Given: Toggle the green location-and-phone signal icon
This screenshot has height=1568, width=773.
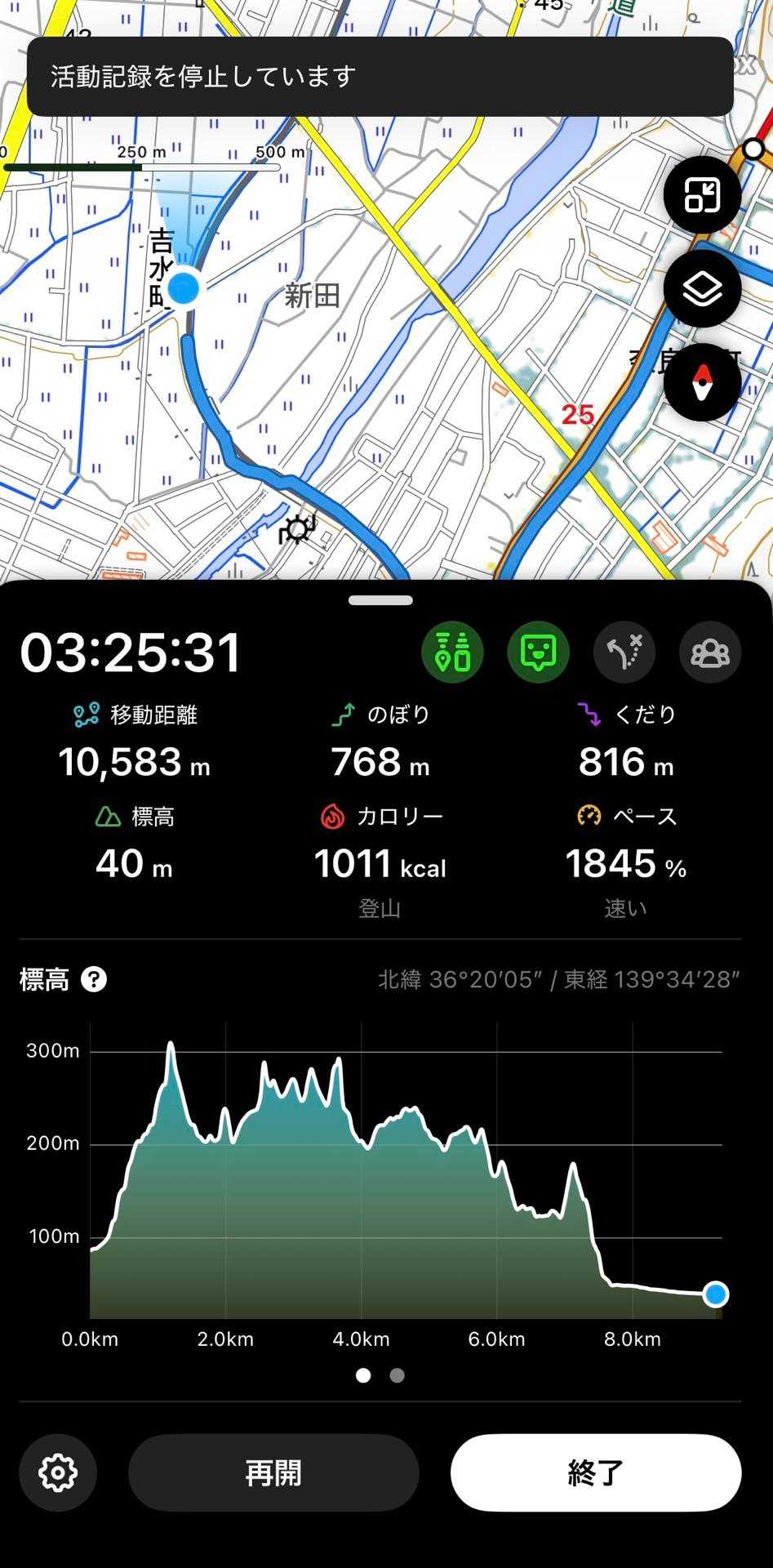Looking at the screenshot, I should [452, 652].
